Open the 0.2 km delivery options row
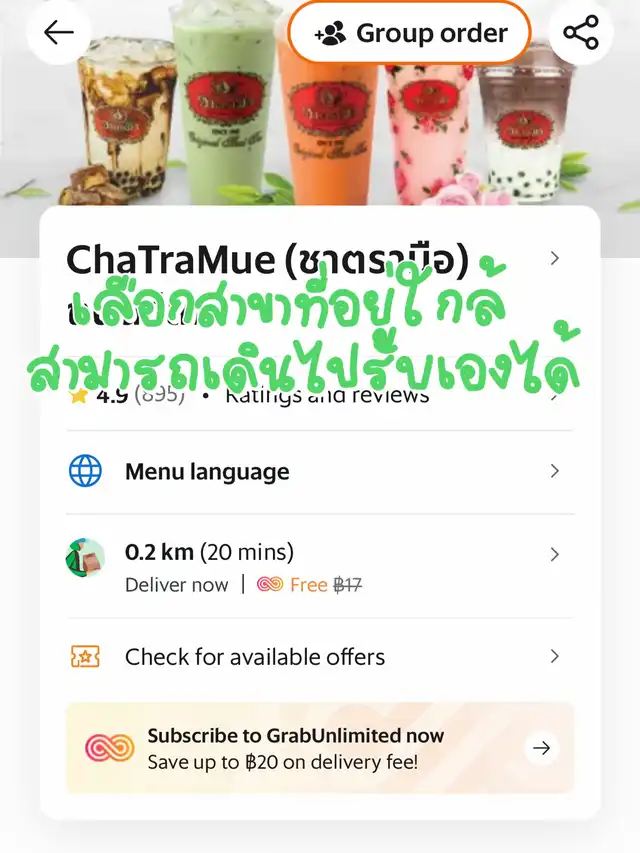640x853 pixels. pyautogui.click(x=320, y=566)
